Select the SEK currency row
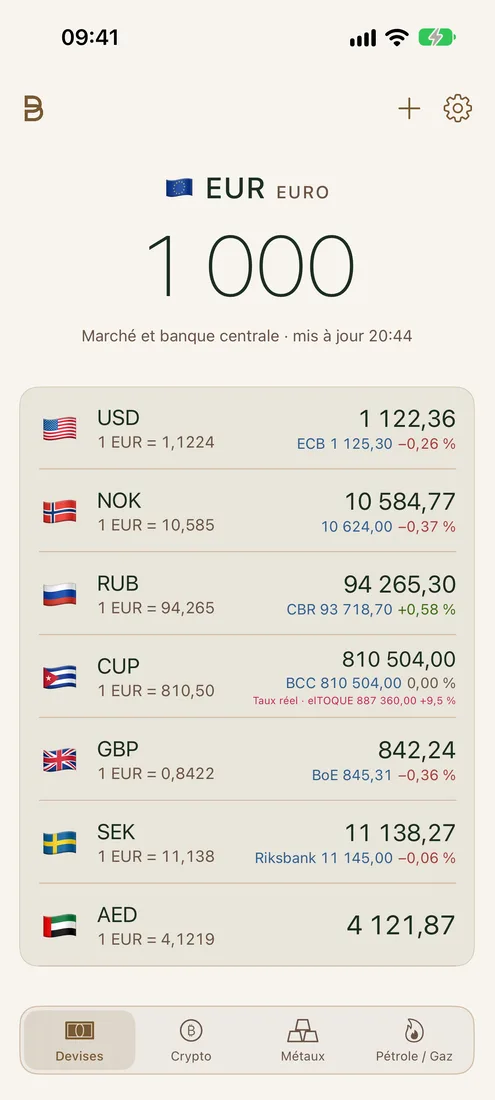The height and width of the screenshot is (1100, 495). (x=247, y=842)
